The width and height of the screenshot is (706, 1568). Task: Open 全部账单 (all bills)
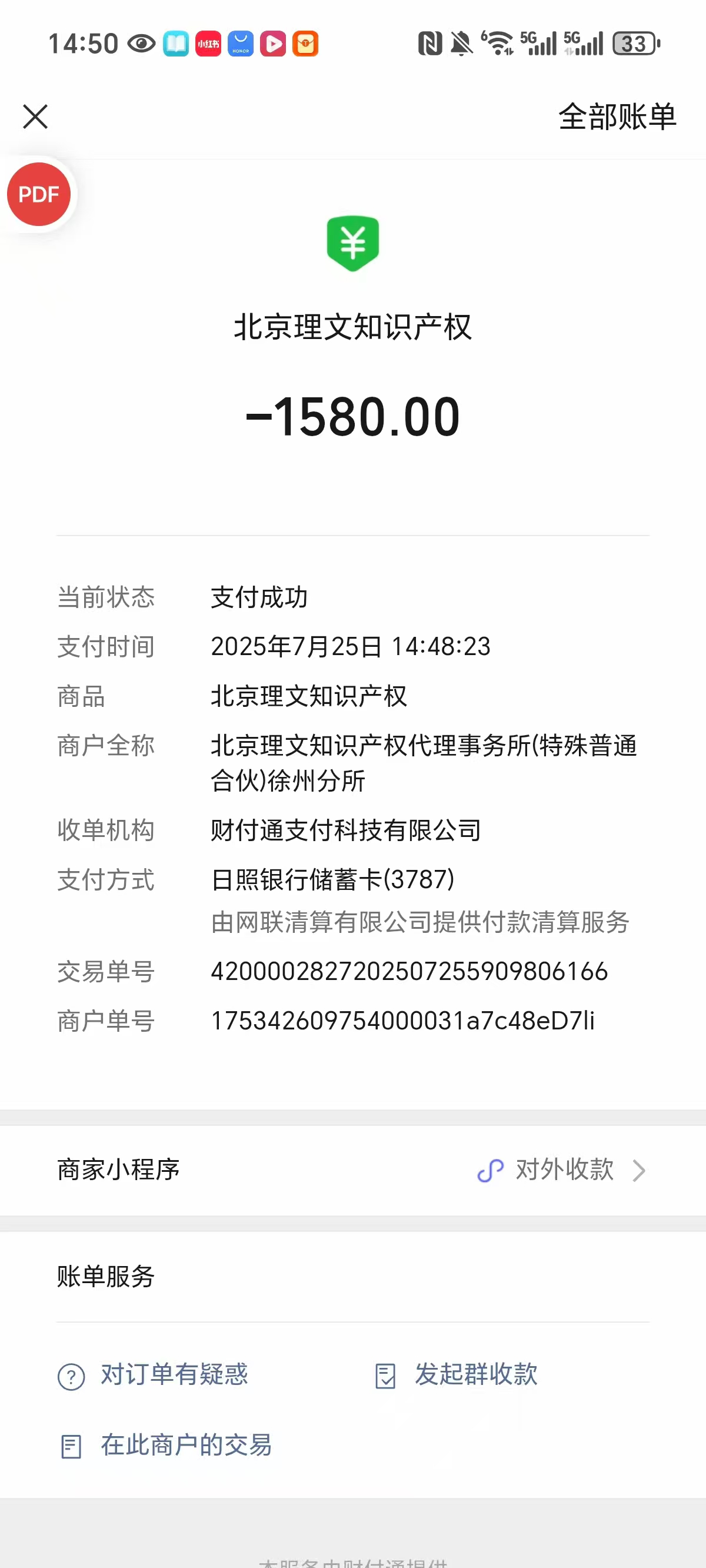pos(617,117)
